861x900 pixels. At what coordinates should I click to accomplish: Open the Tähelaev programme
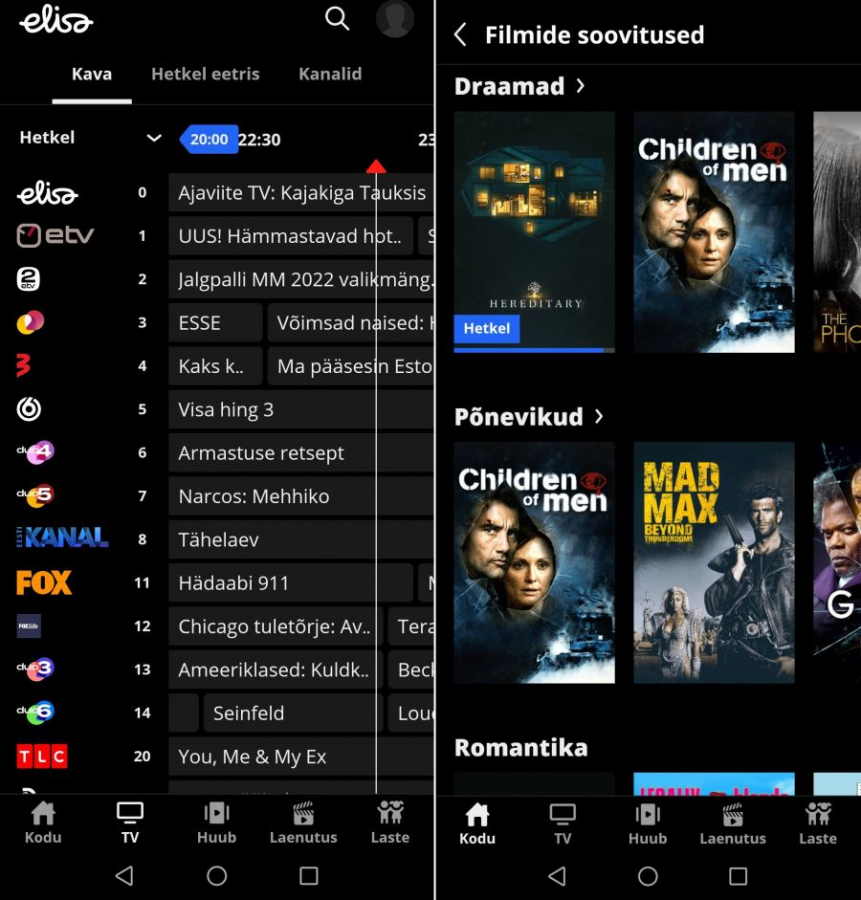pyautogui.click(x=300, y=540)
